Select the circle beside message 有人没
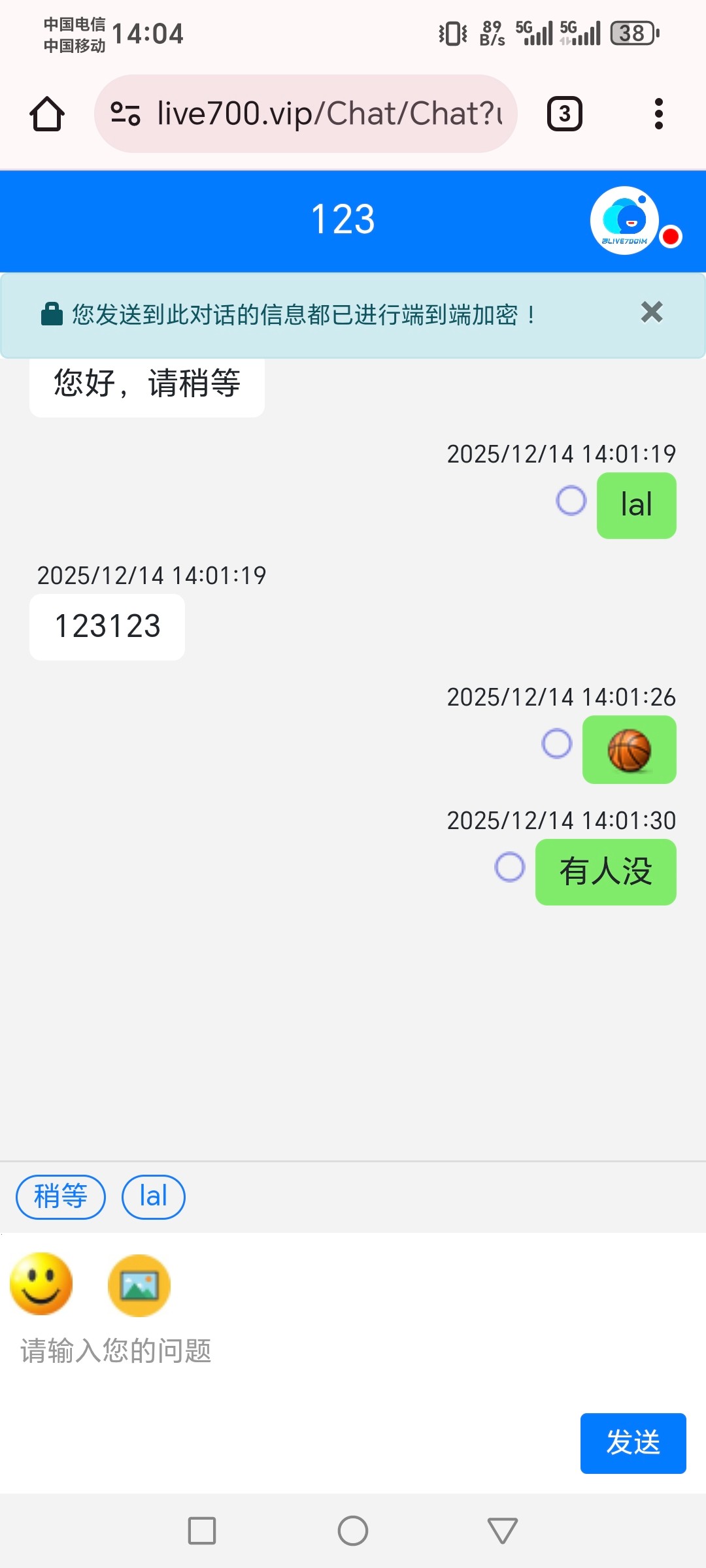Screen dimensions: 706x1568 tap(509, 870)
